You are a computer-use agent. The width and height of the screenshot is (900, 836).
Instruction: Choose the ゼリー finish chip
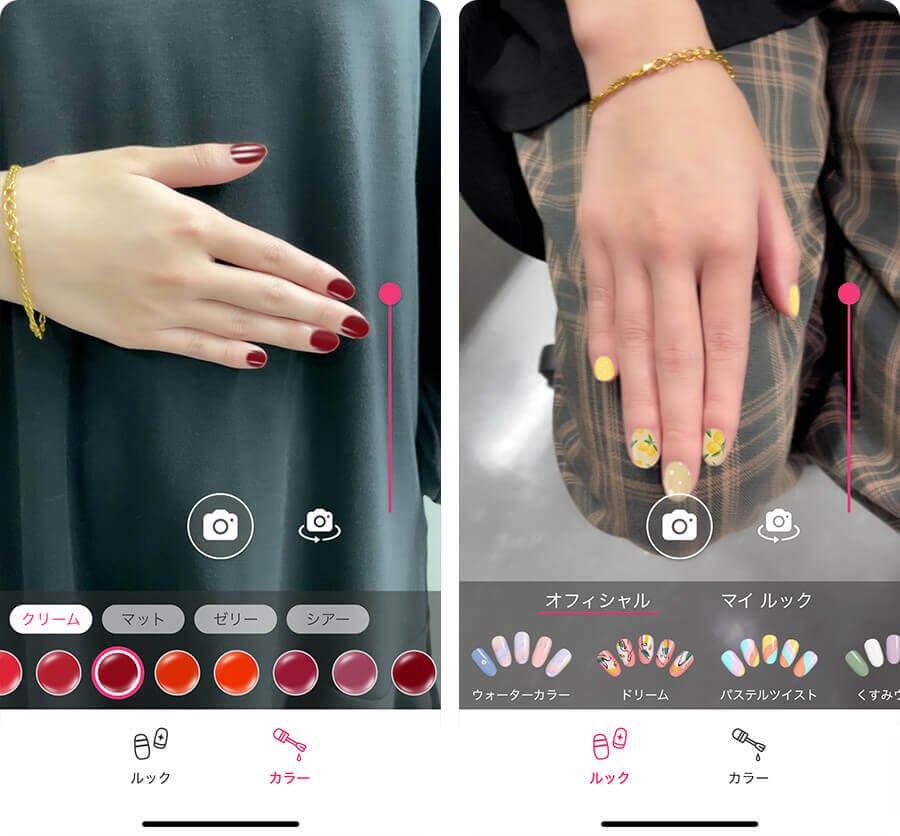pyautogui.click(x=235, y=619)
